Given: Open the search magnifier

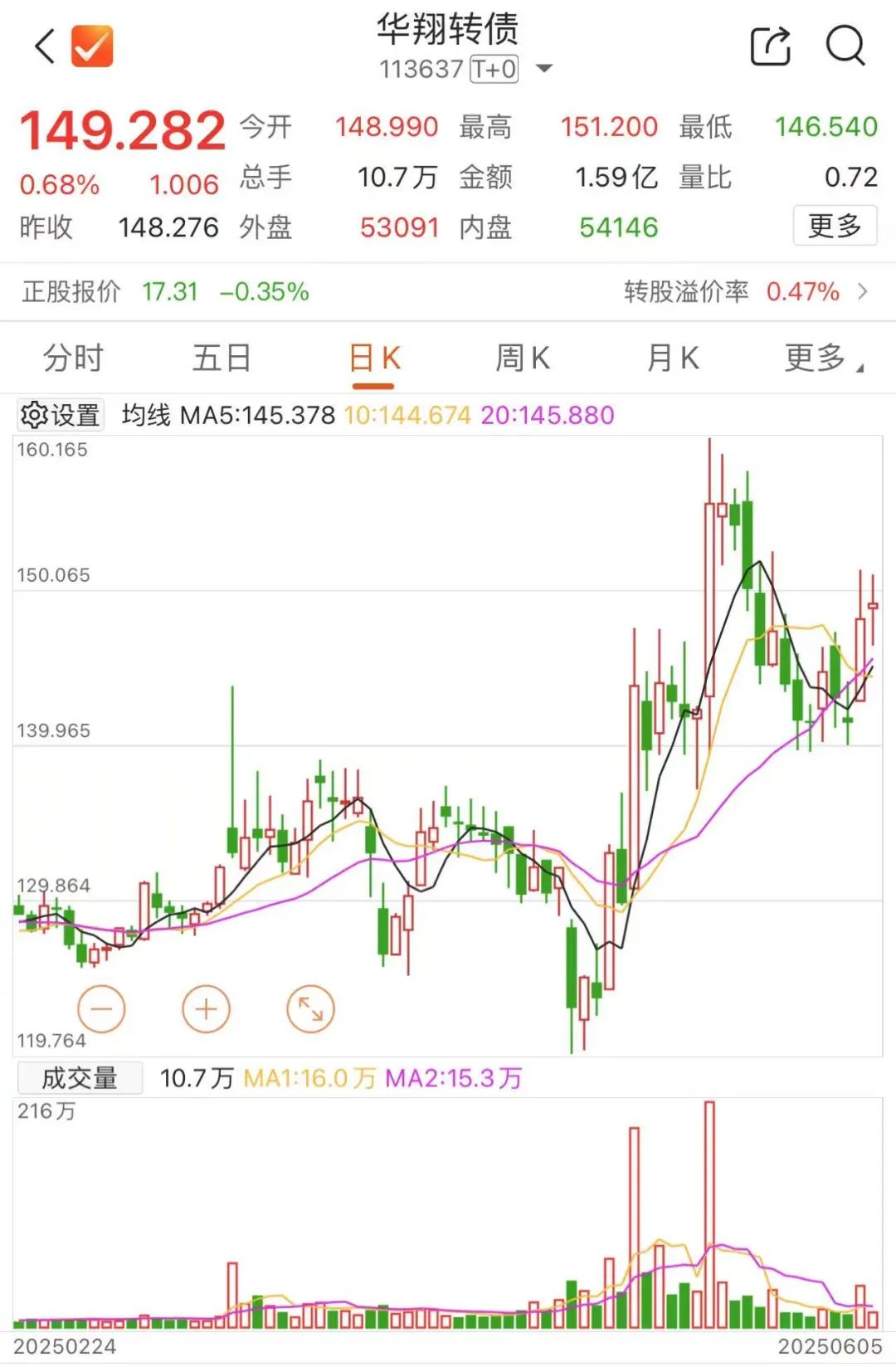Looking at the screenshot, I should click(845, 46).
